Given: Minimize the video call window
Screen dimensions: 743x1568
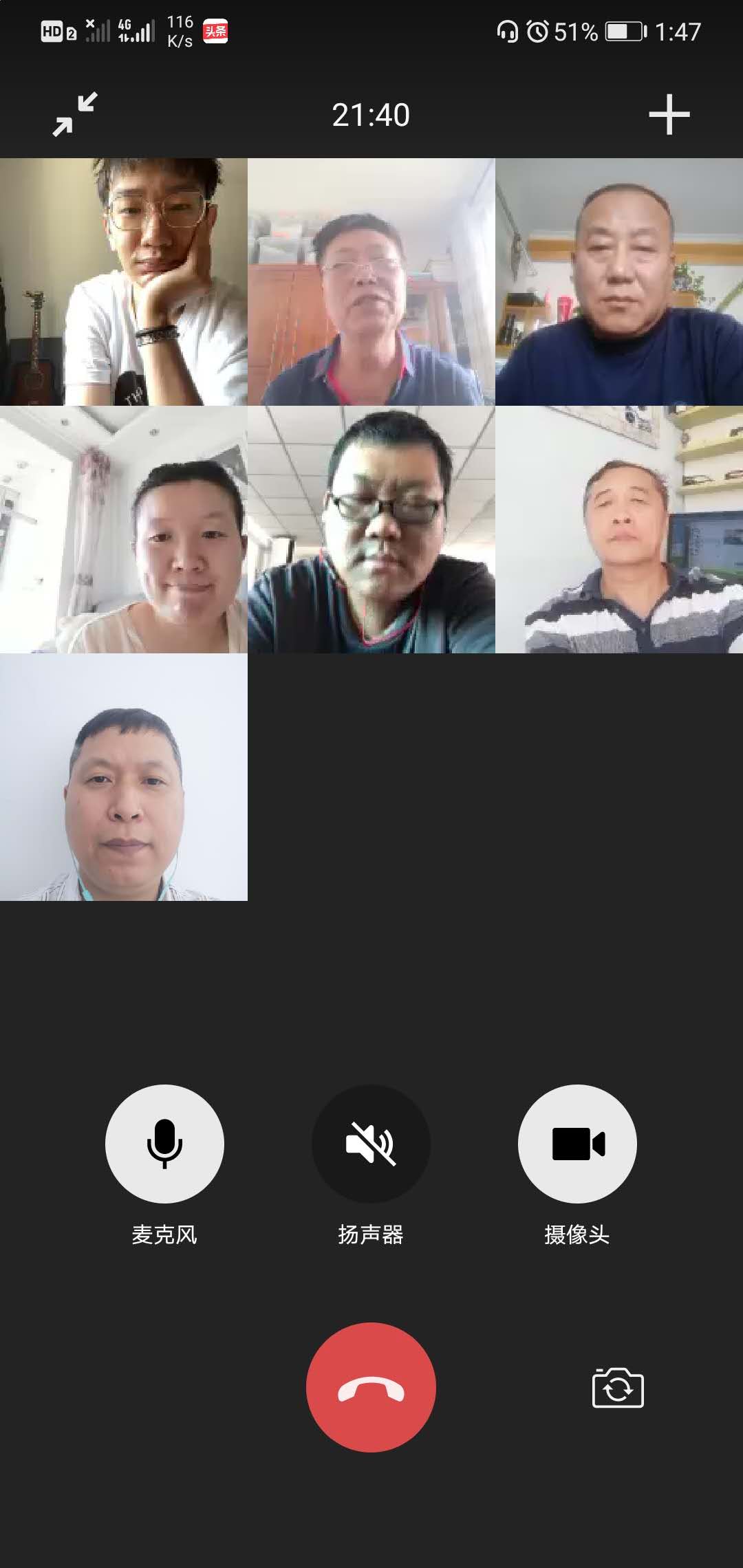Looking at the screenshot, I should (x=75, y=114).
